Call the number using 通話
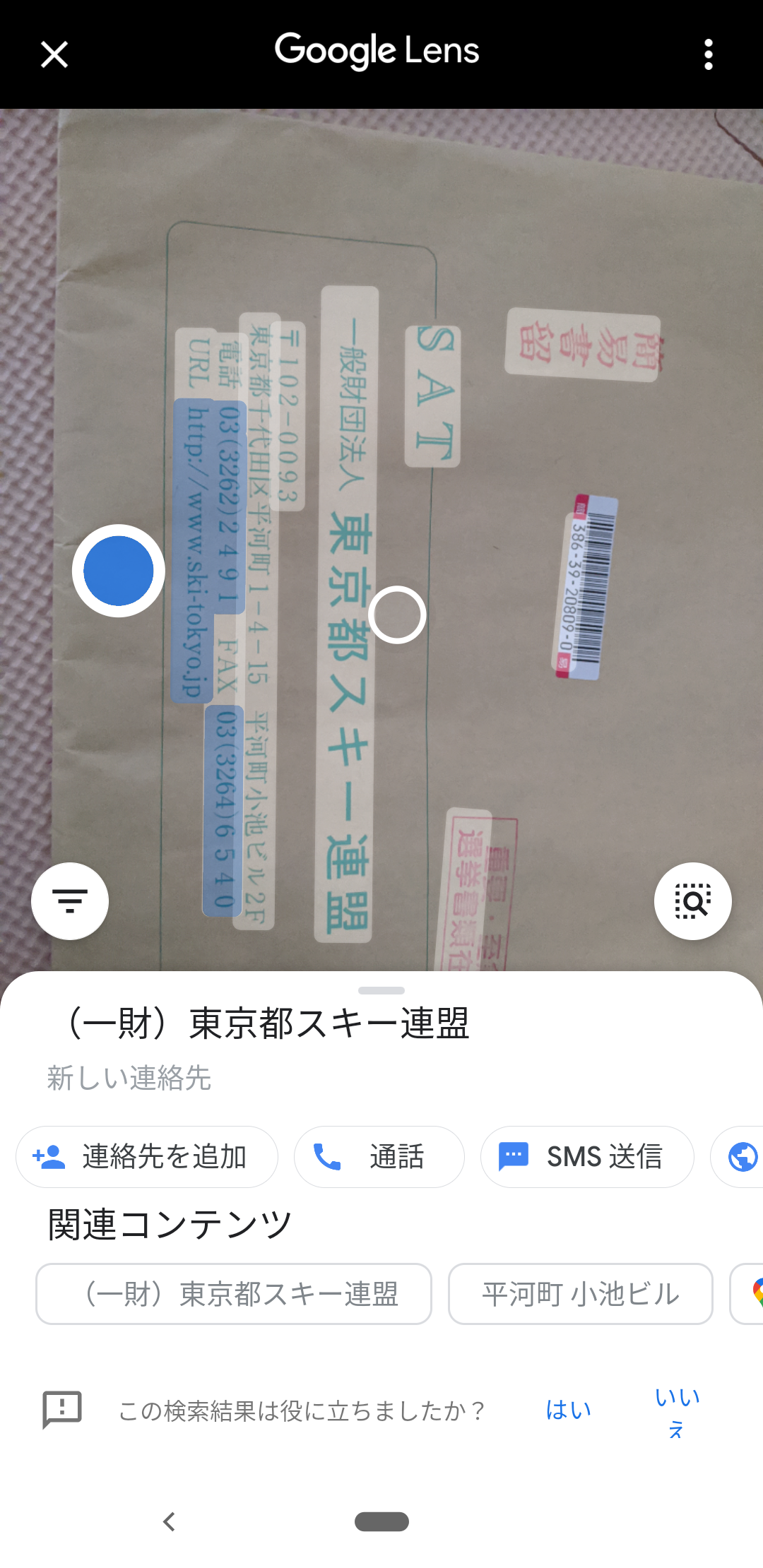 coord(379,1157)
